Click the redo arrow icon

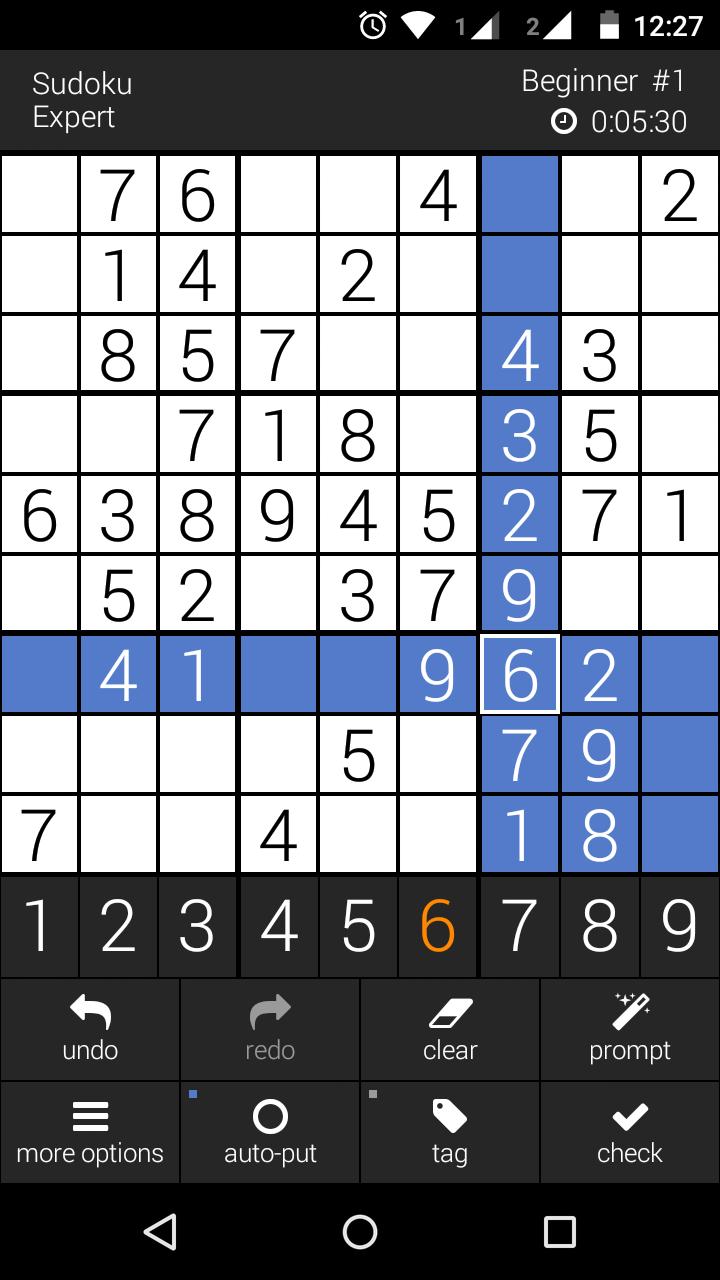270,1029
